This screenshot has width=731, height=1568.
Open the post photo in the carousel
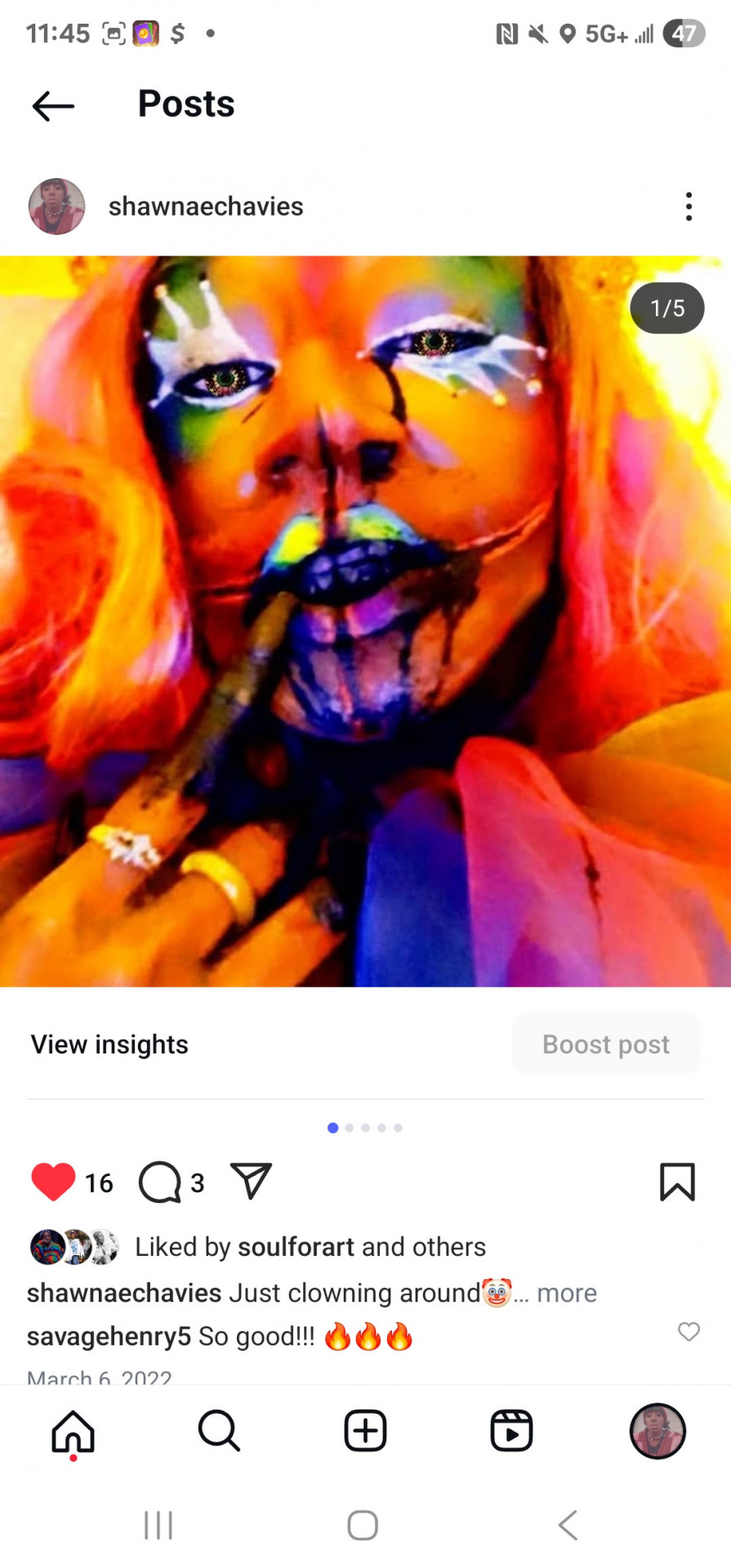(x=365, y=621)
